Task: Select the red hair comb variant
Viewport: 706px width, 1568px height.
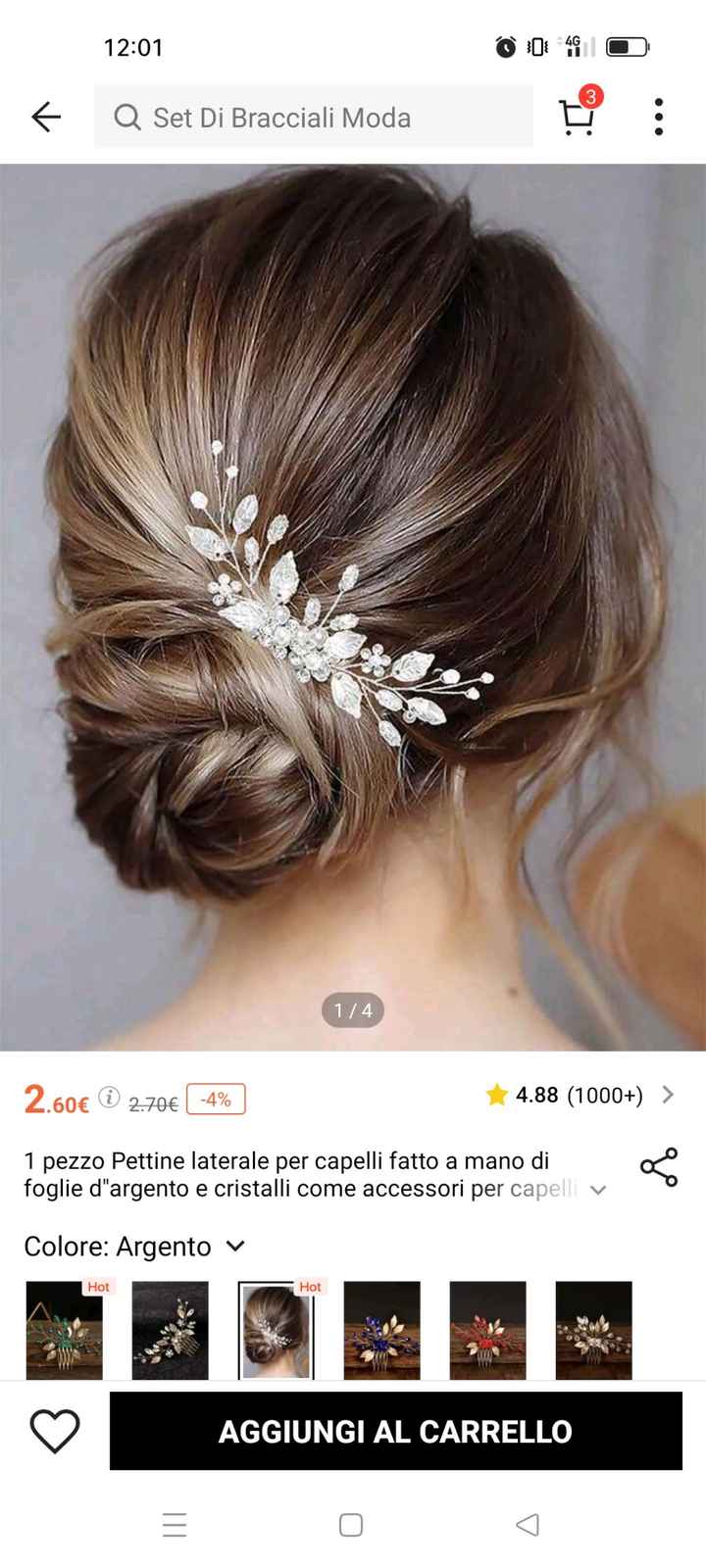Action: (488, 1329)
